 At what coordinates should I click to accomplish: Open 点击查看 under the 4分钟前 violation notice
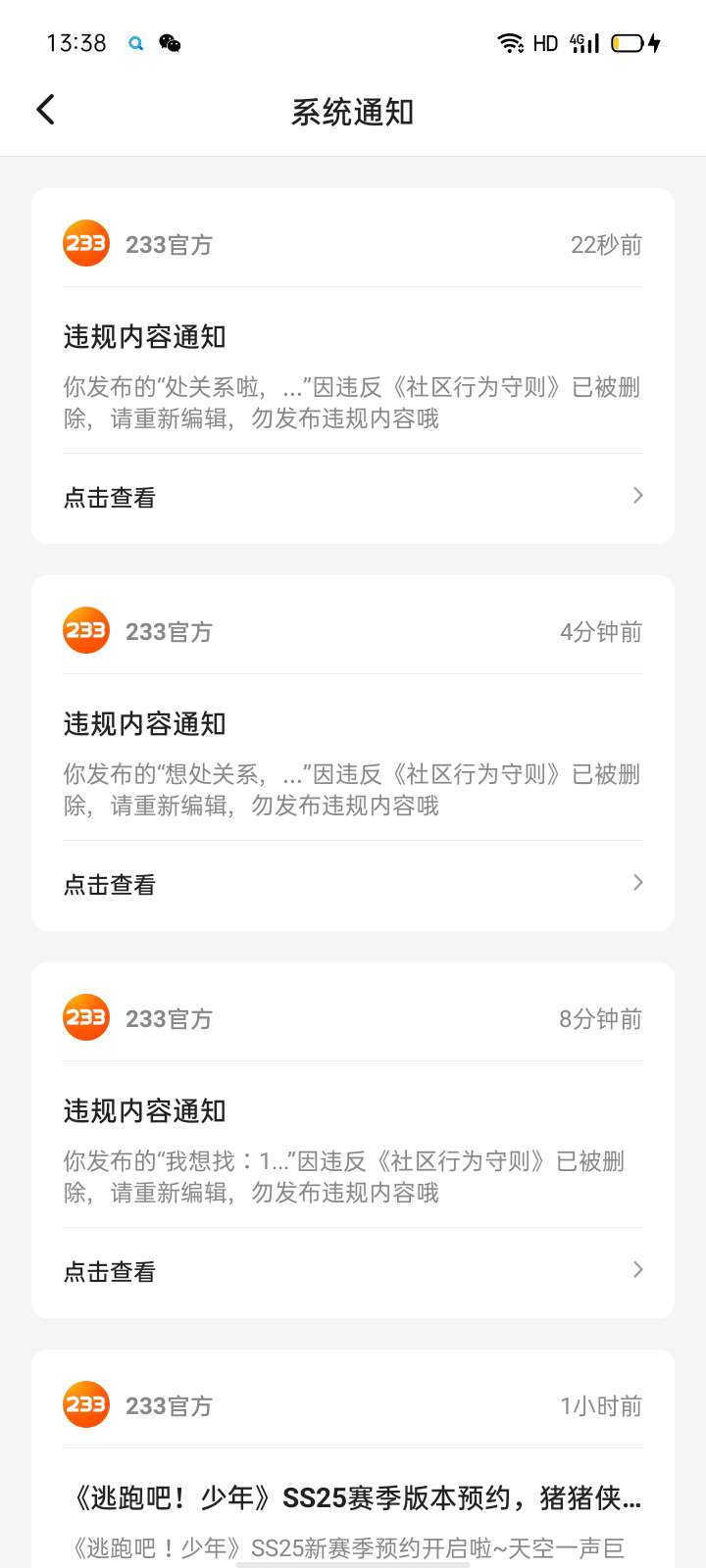click(353, 884)
